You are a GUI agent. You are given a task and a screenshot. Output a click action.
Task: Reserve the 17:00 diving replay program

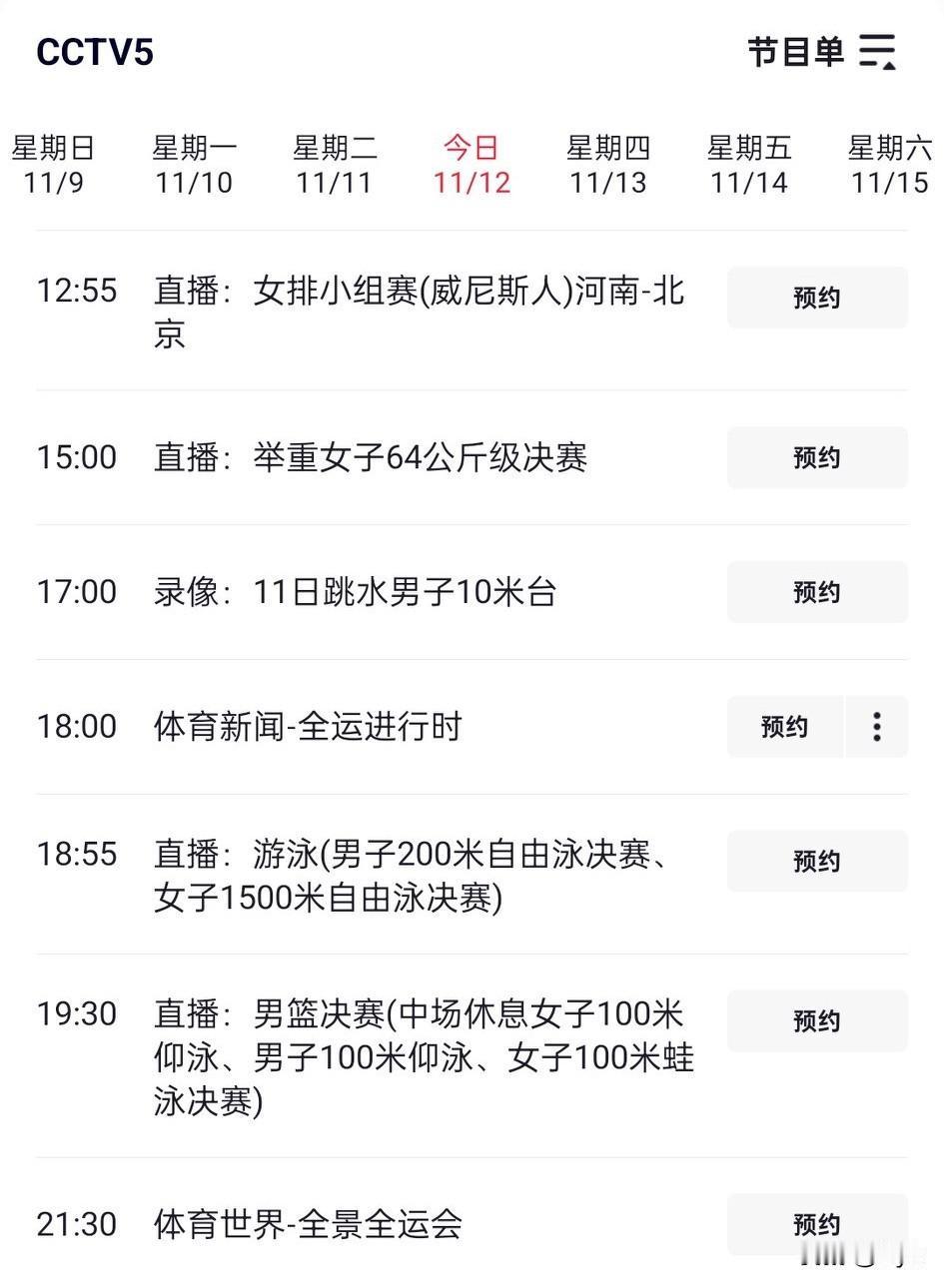[x=817, y=591]
